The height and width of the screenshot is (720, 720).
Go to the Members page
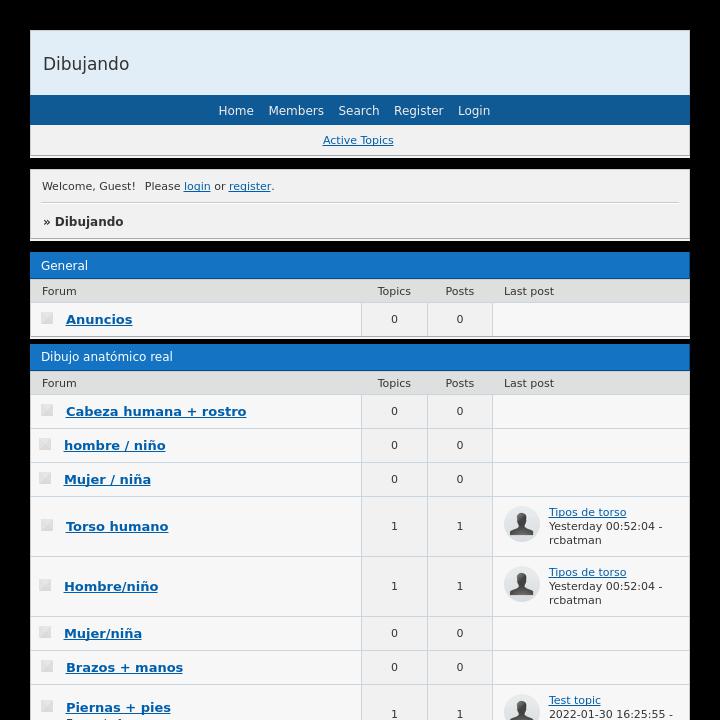pyautogui.click(x=296, y=111)
